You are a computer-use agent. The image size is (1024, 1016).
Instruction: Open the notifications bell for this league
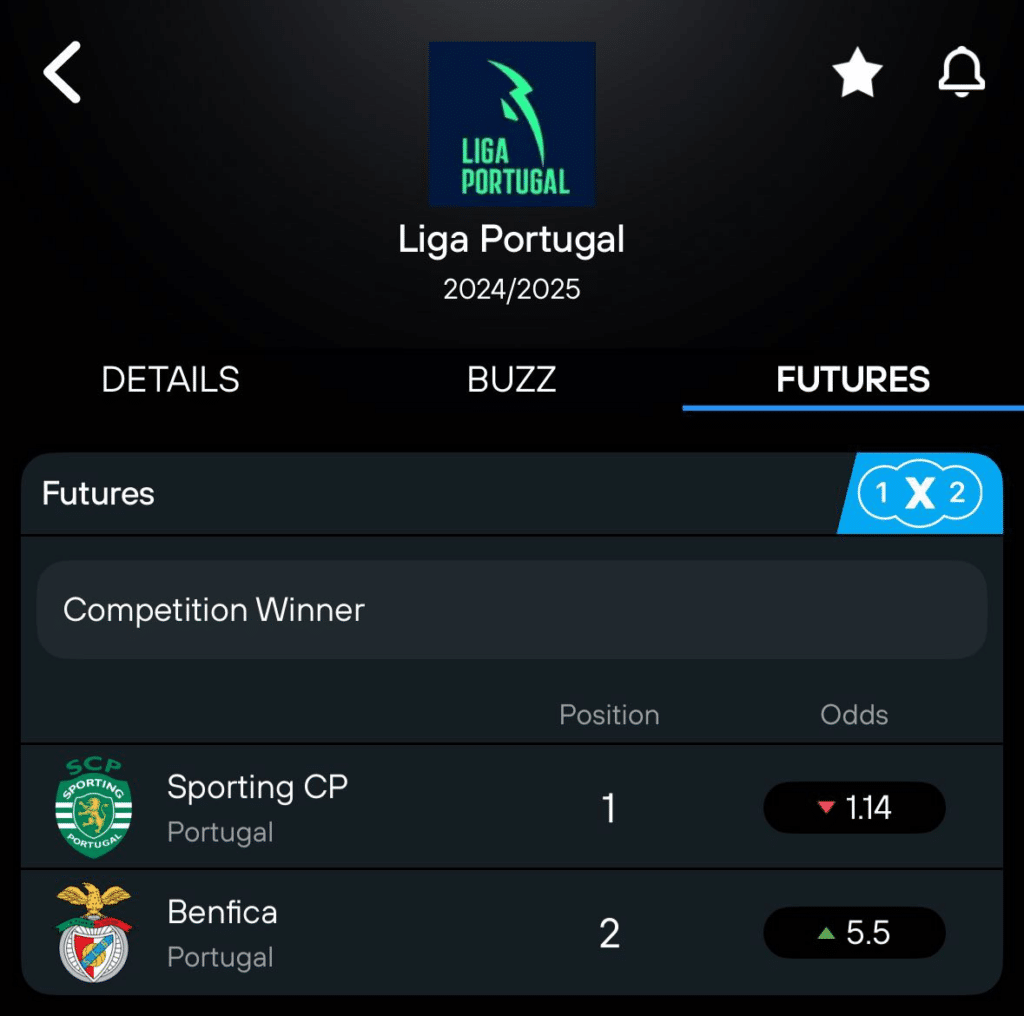961,73
